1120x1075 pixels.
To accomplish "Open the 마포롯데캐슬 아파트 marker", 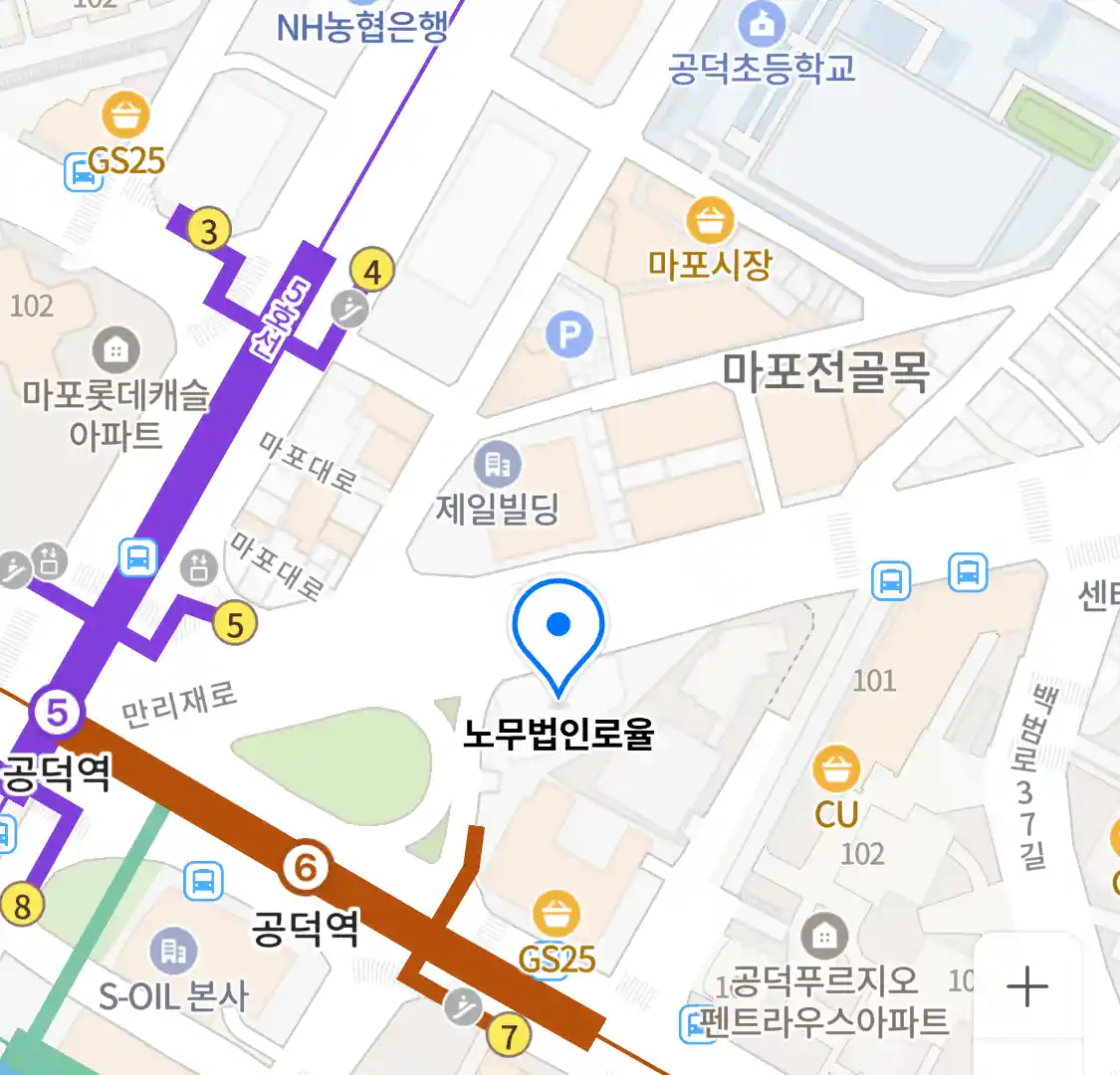I will click(116, 350).
